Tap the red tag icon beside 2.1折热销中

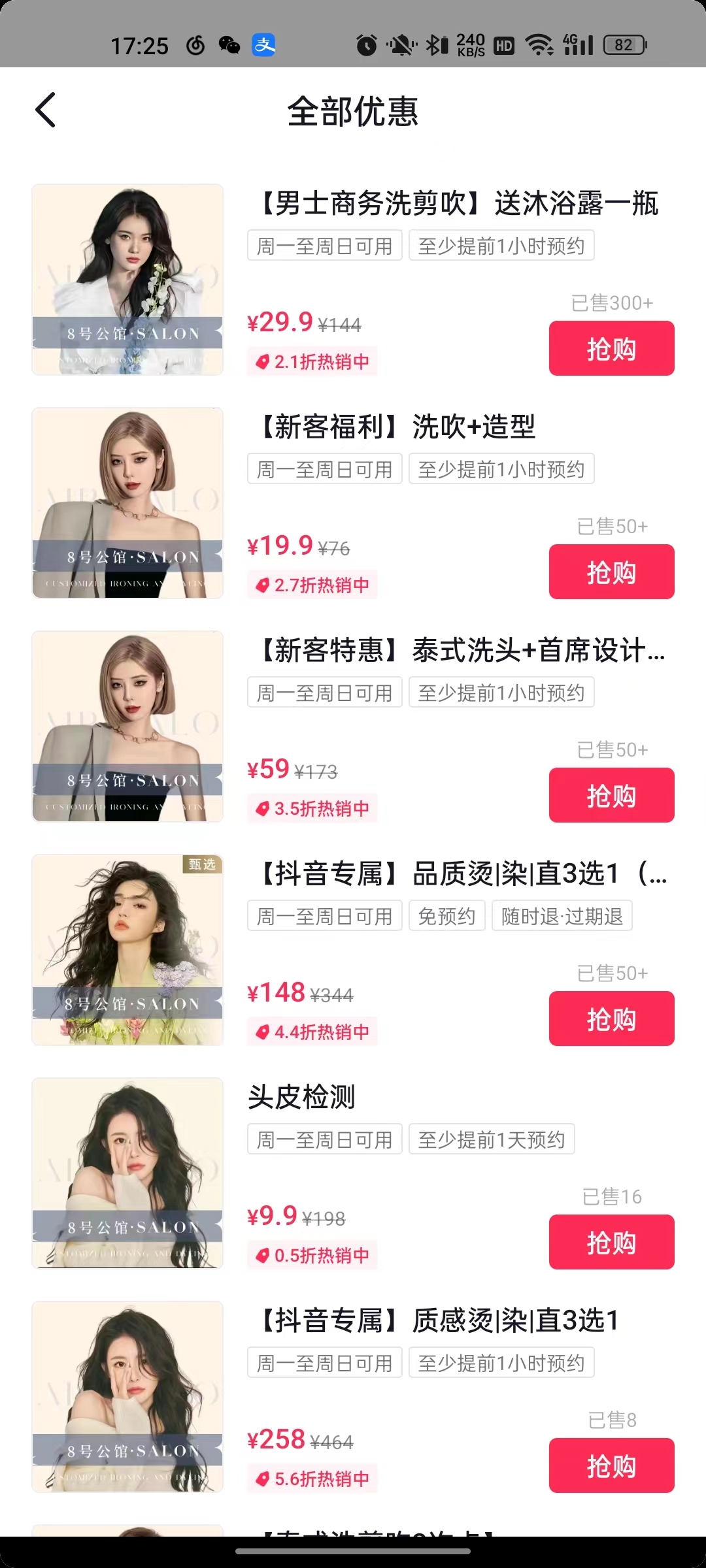[x=263, y=362]
